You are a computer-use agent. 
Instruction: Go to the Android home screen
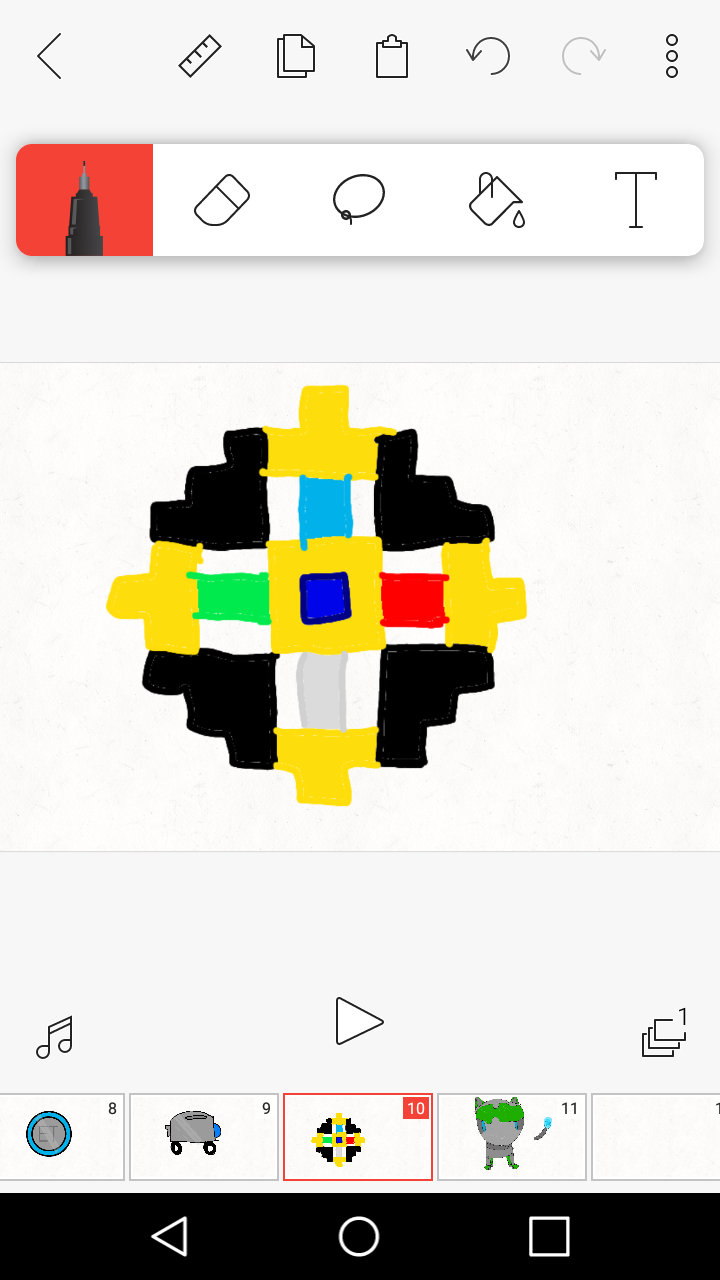point(359,1236)
